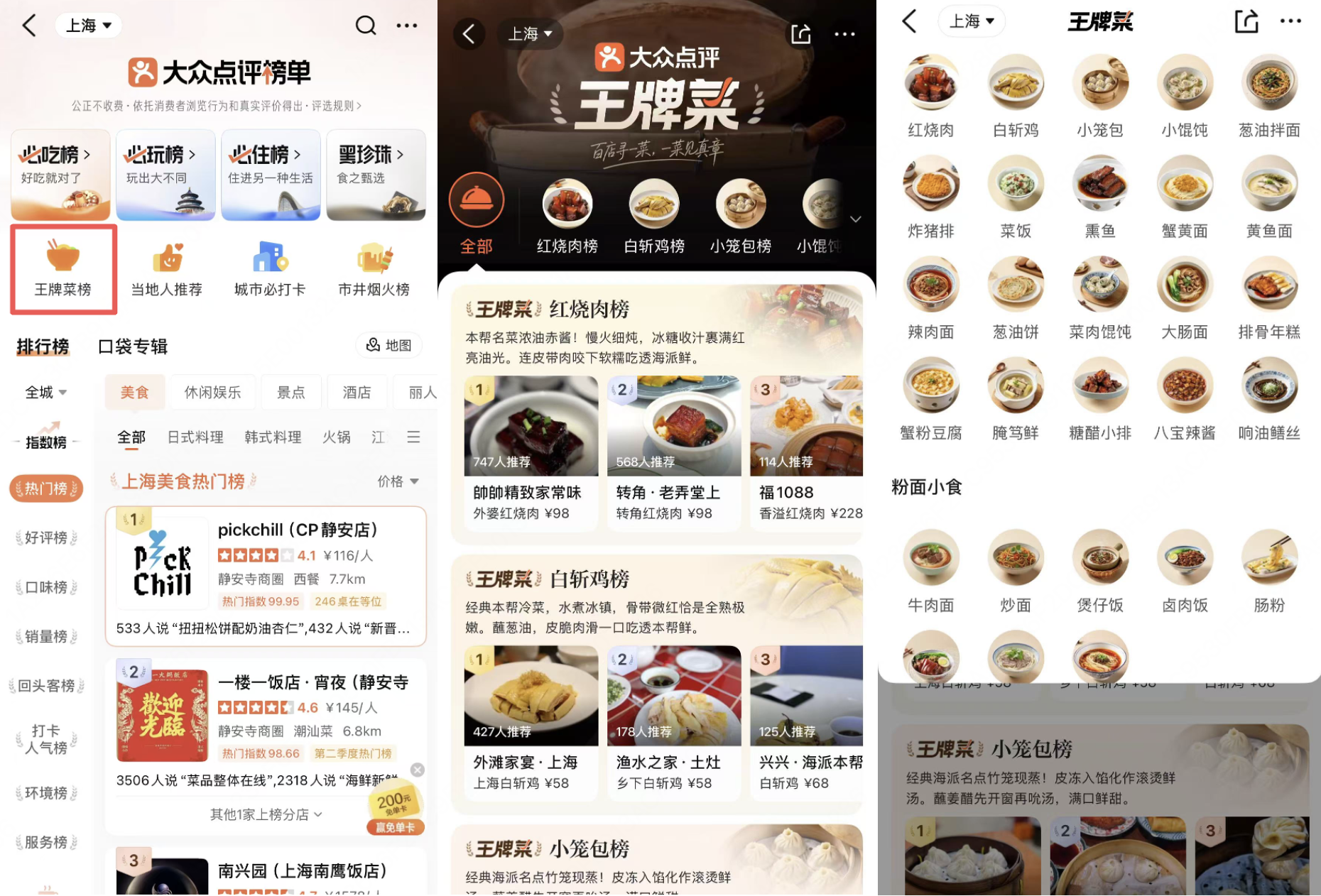Image resolution: width=1321 pixels, height=896 pixels.
Task: Switch to the 白斩鸡榜 dish tab
Action: tap(653, 217)
